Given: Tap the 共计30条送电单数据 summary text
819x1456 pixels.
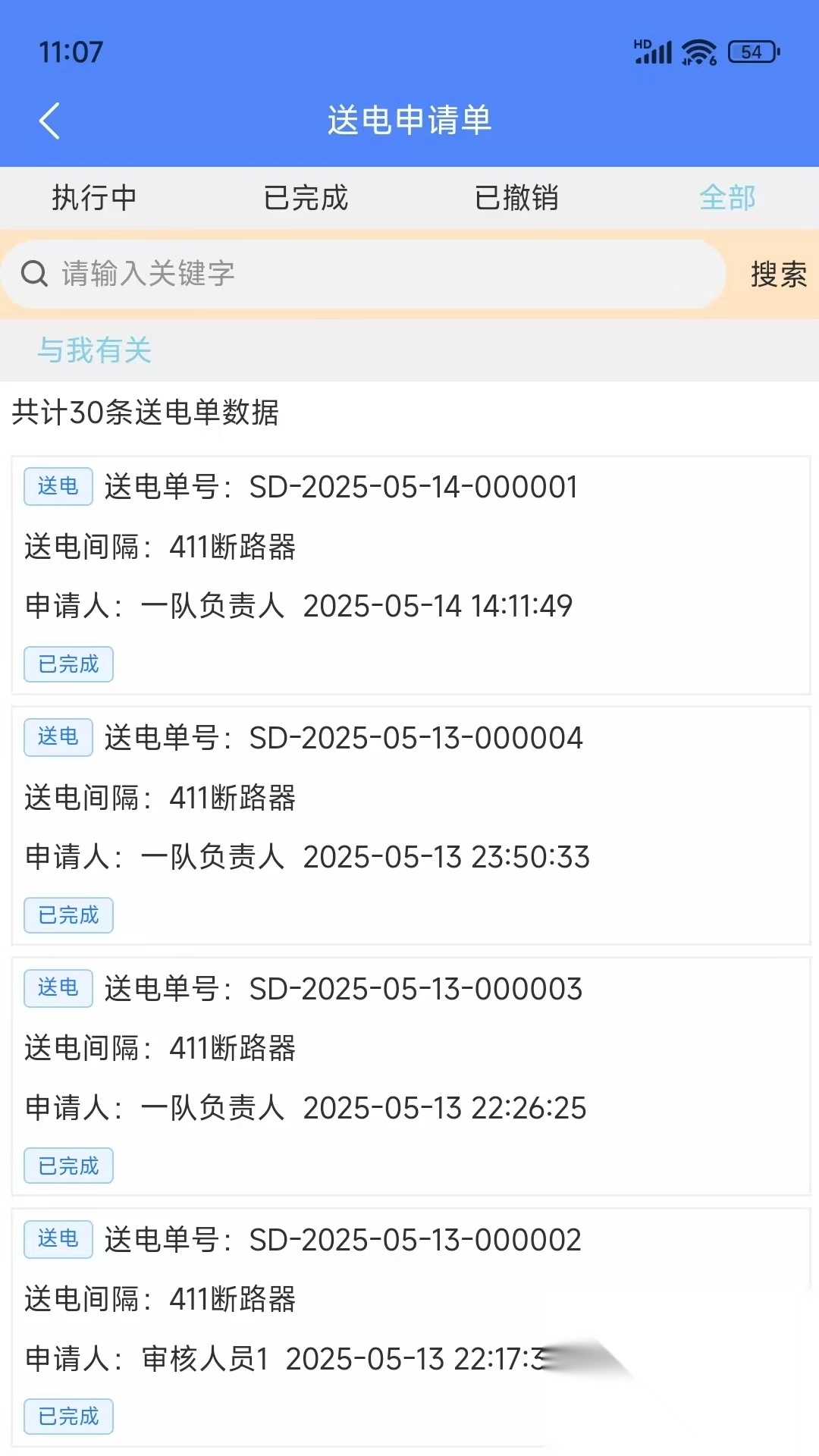Looking at the screenshot, I should pos(144,412).
